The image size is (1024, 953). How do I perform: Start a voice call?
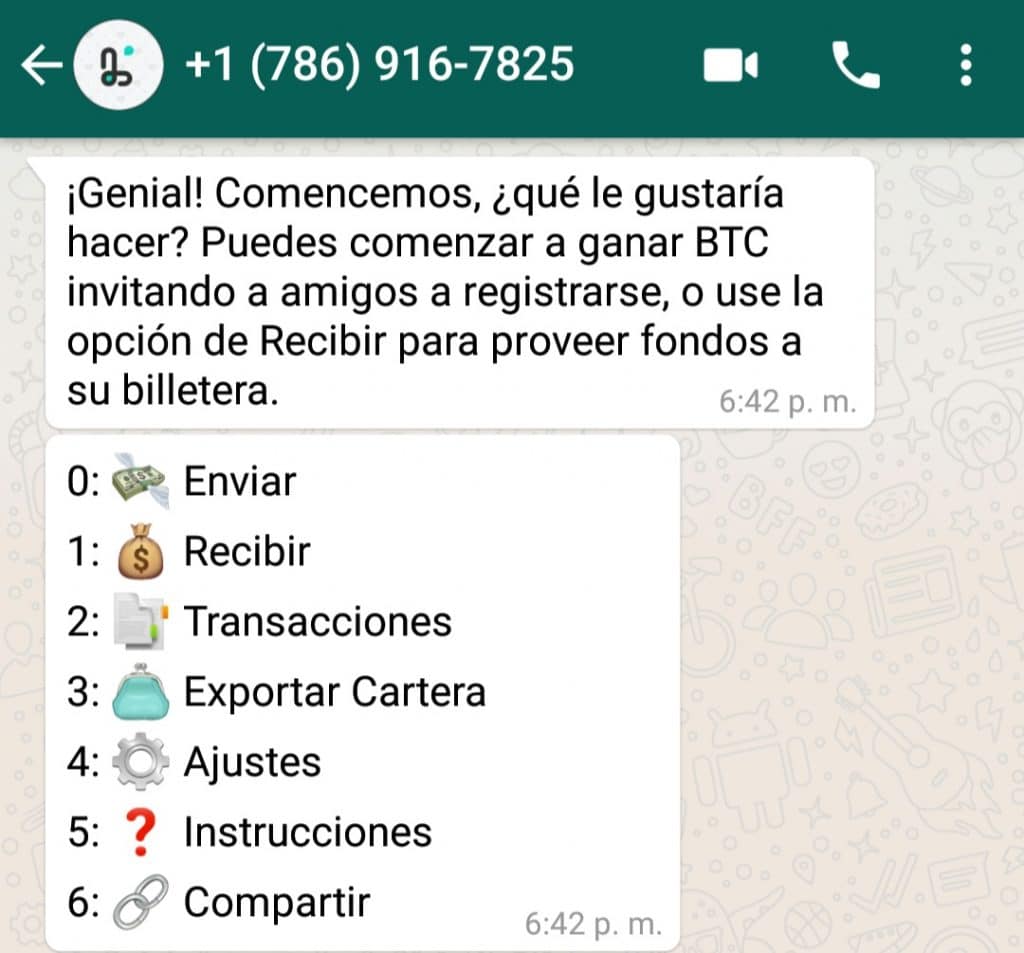pos(856,66)
